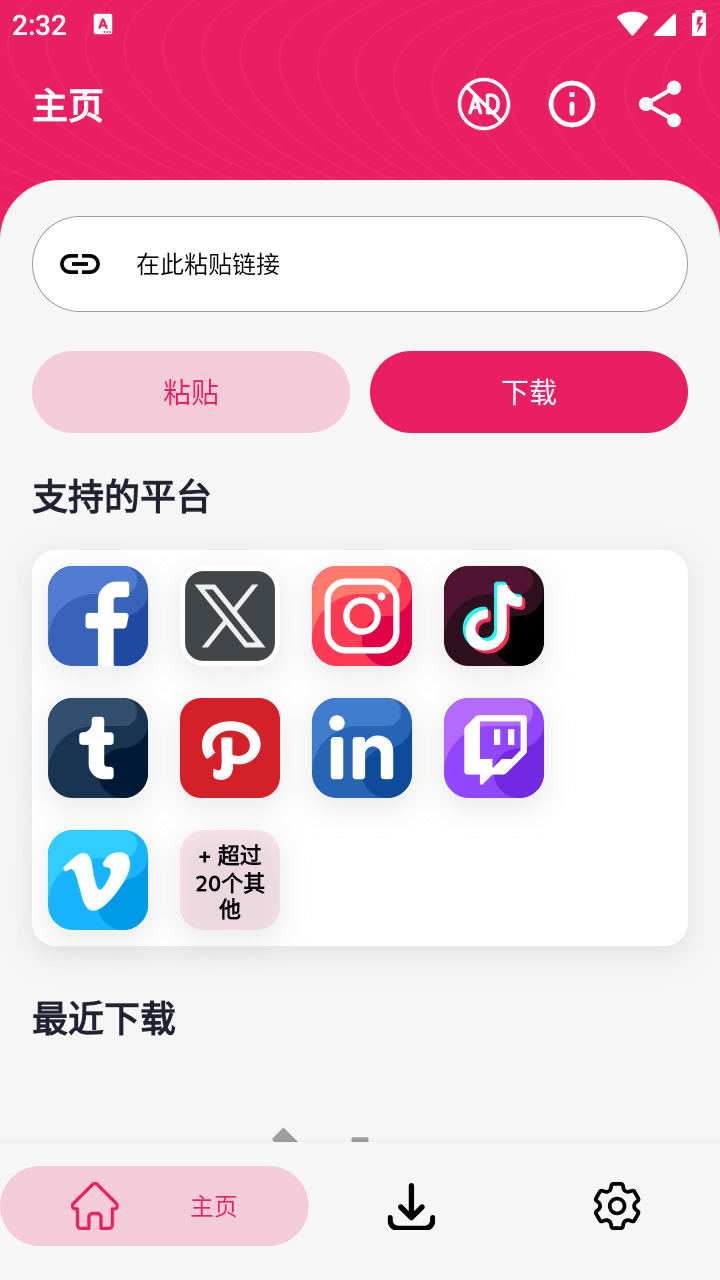Select the Pinterest platform icon
The height and width of the screenshot is (1280, 720).
click(x=229, y=747)
